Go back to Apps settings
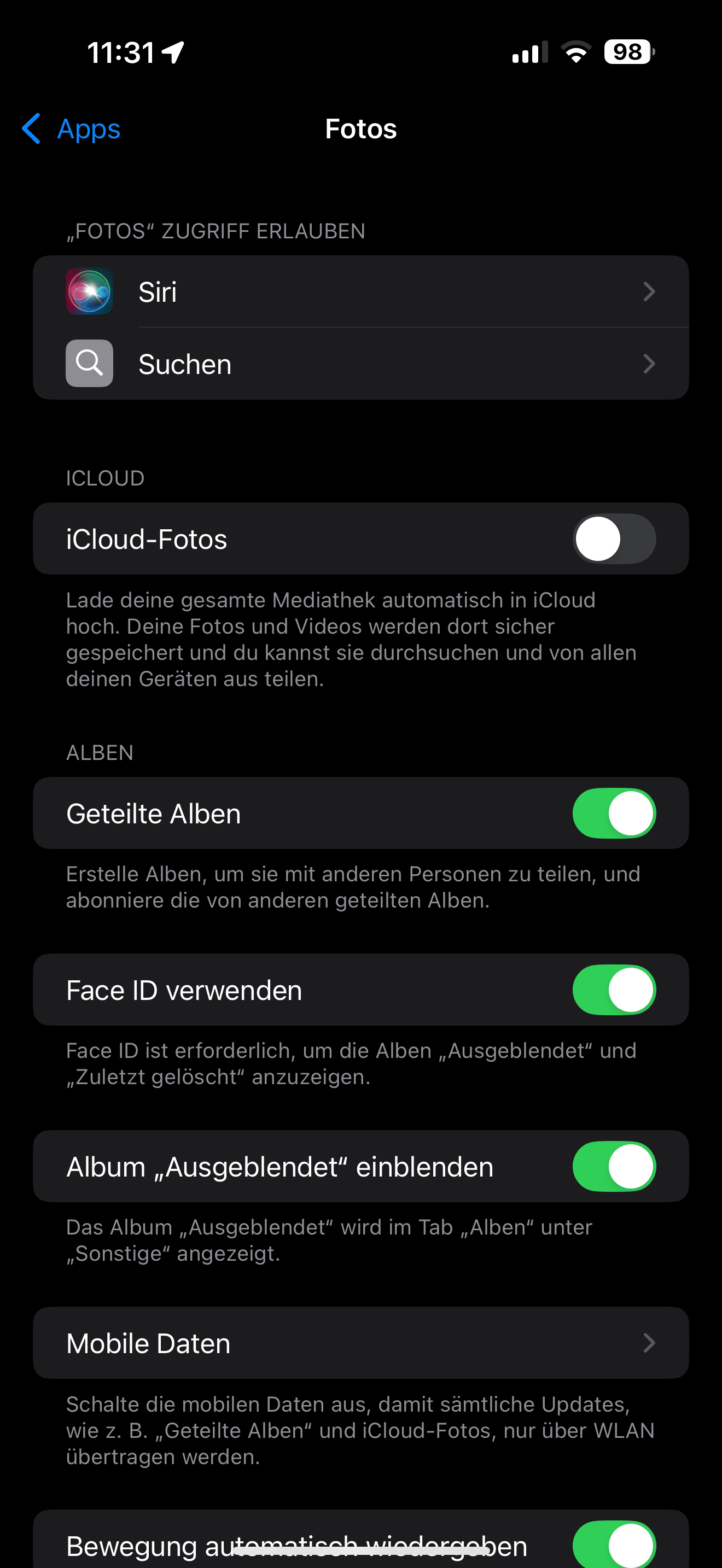Screen dimensions: 722x1568 (72, 129)
